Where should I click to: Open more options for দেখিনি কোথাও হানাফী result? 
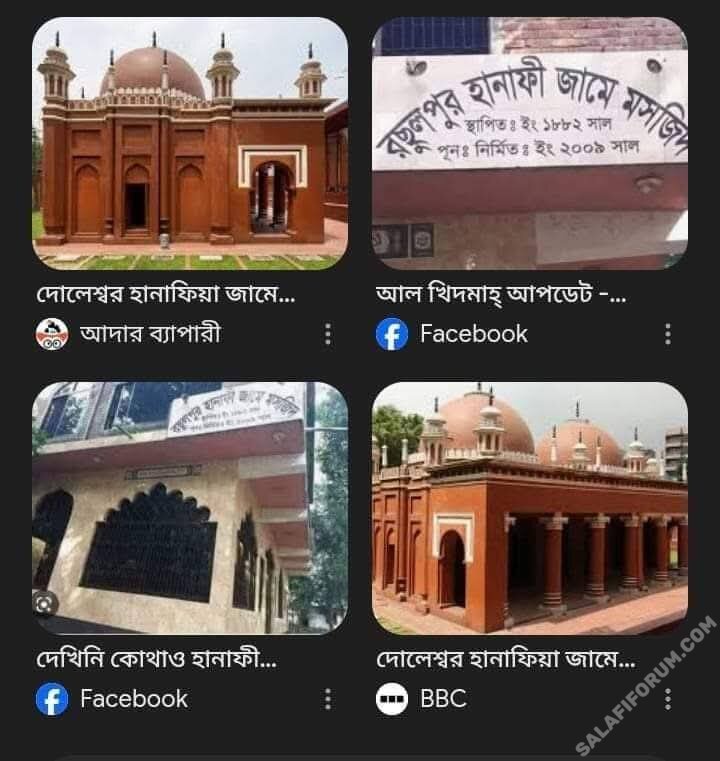(327, 698)
